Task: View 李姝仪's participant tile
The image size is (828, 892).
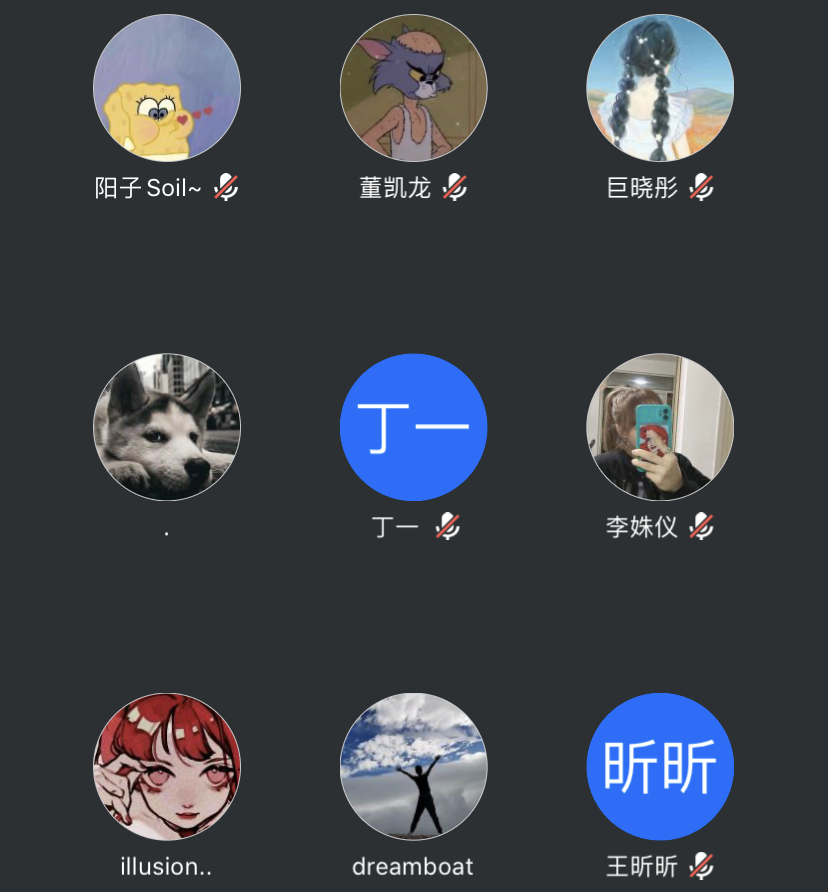Action: click(x=660, y=427)
